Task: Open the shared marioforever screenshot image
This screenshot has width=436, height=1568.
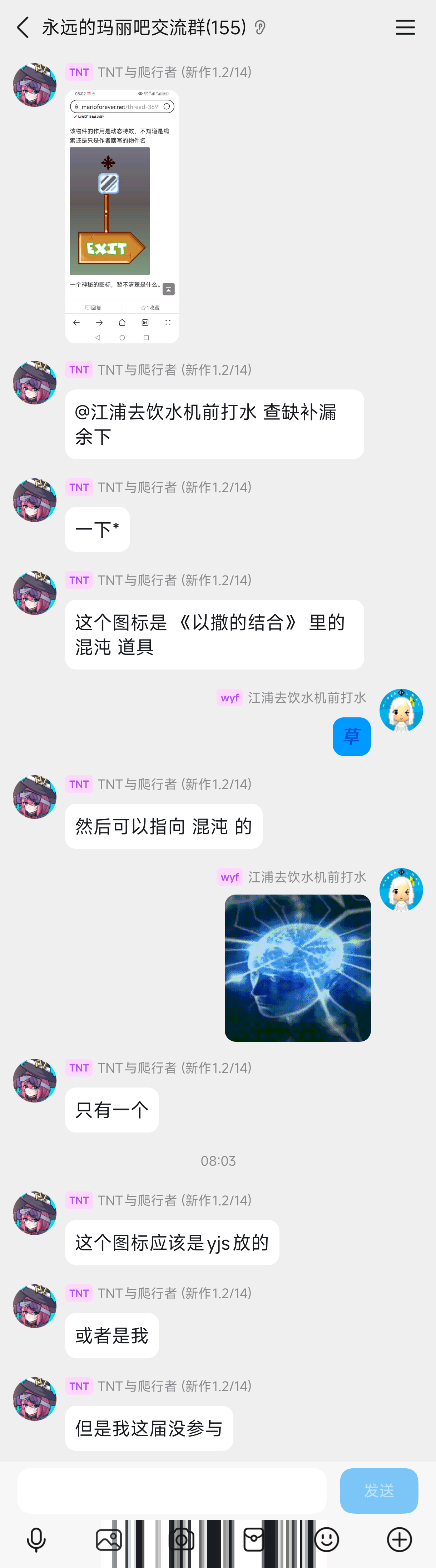Action: tap(122, 217)
